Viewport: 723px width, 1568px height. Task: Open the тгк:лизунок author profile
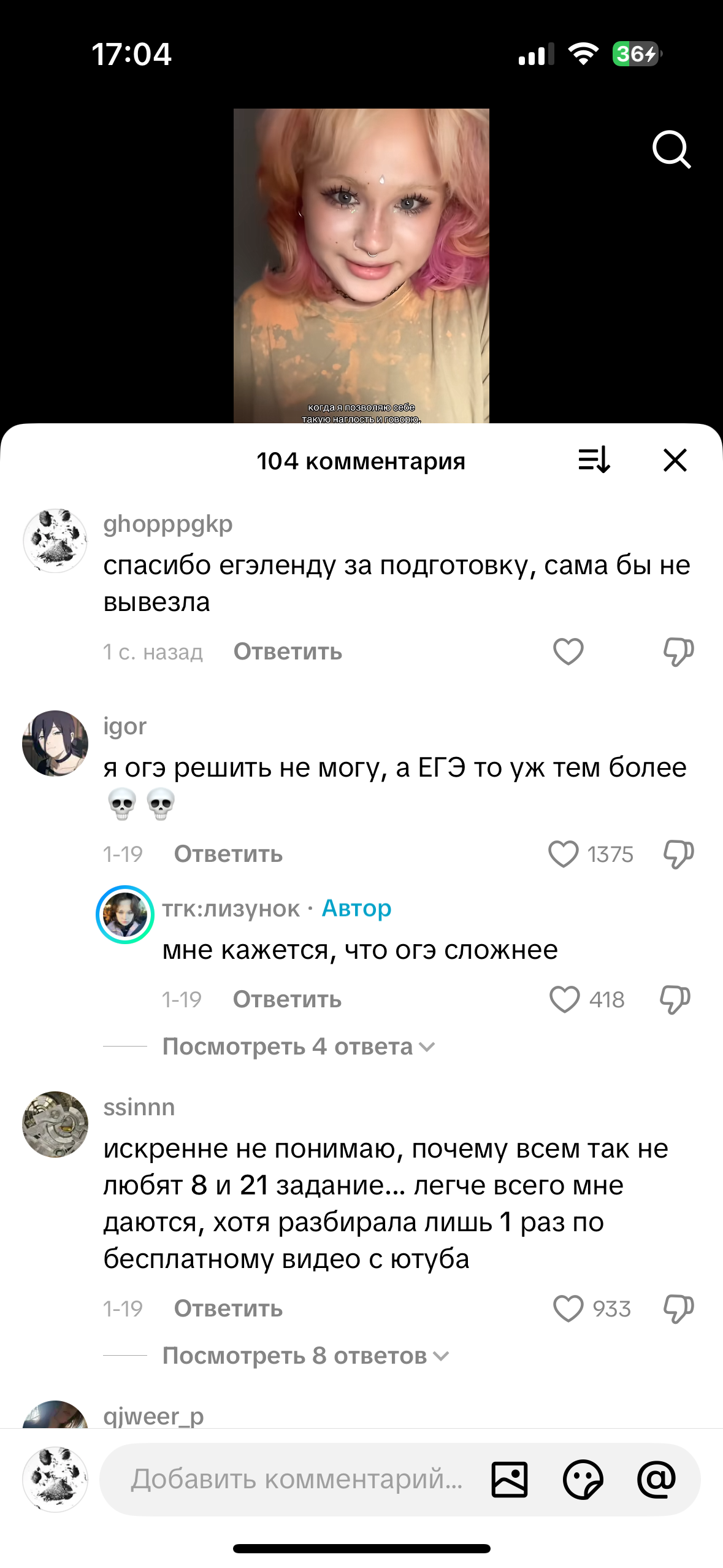[x=125, y=915]
